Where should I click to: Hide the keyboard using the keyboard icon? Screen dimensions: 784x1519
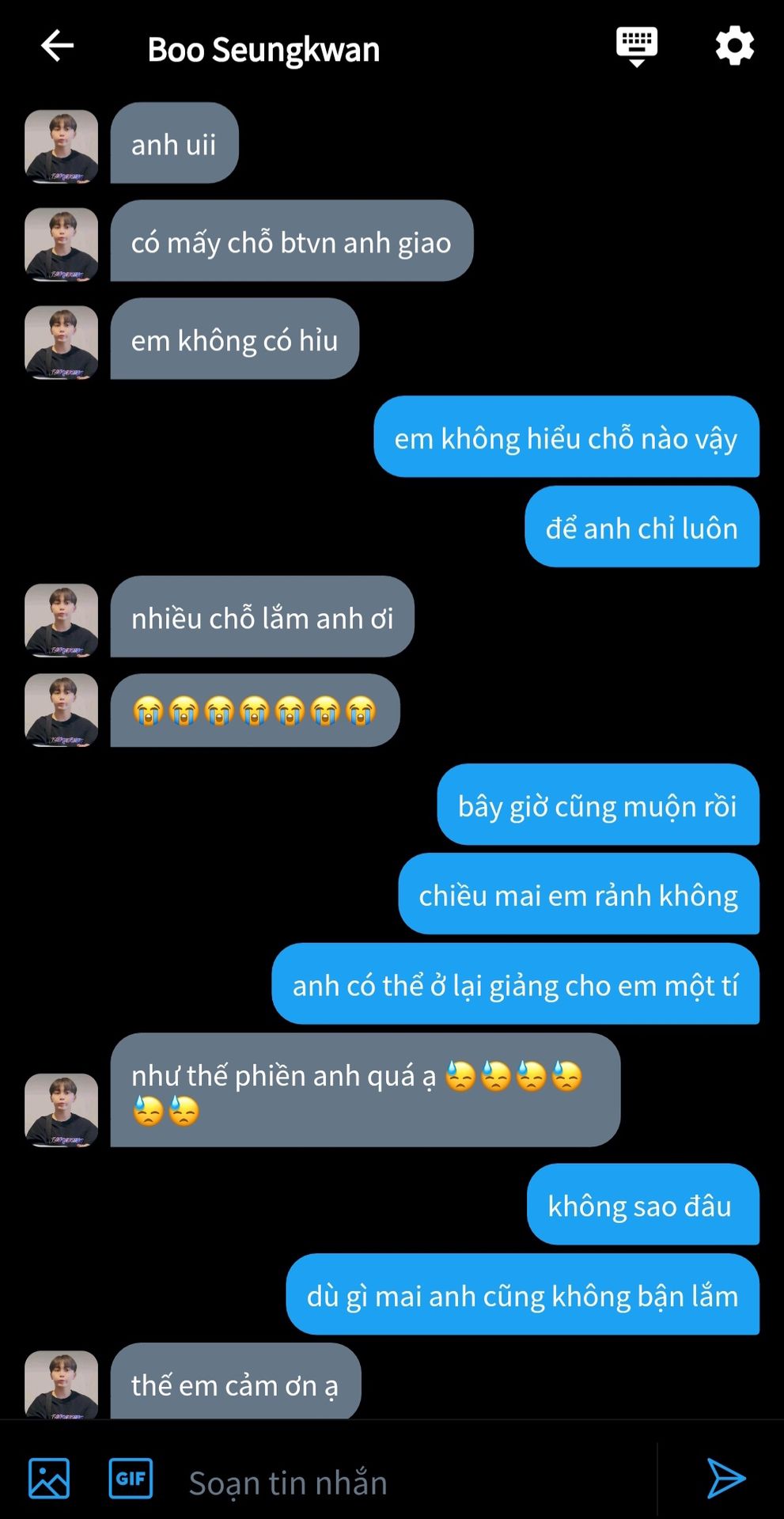(x=636, y=47)
